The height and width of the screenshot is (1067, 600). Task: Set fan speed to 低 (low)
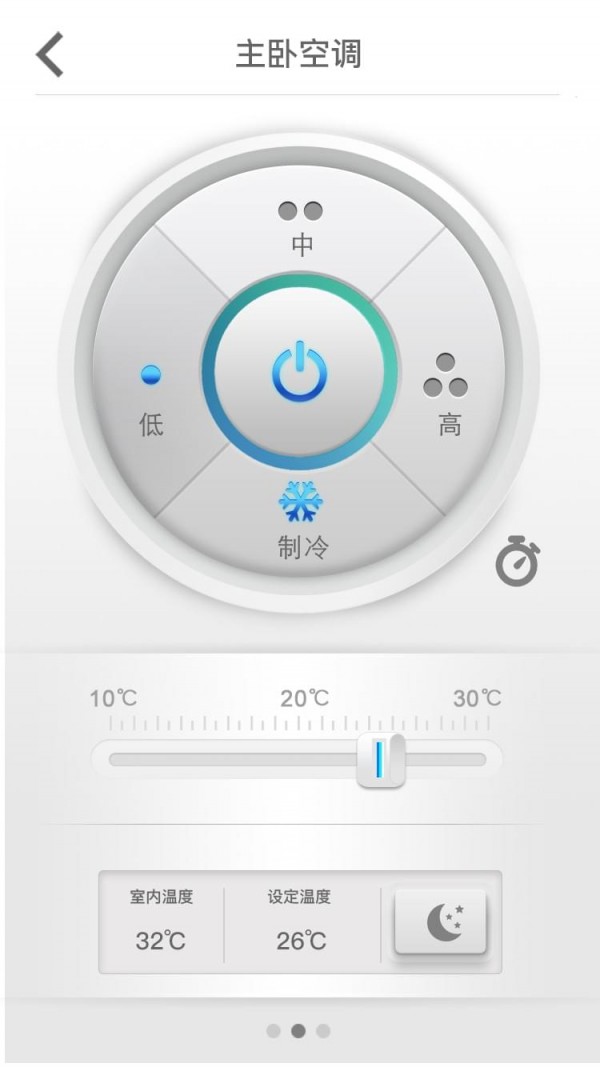(151, 400)
